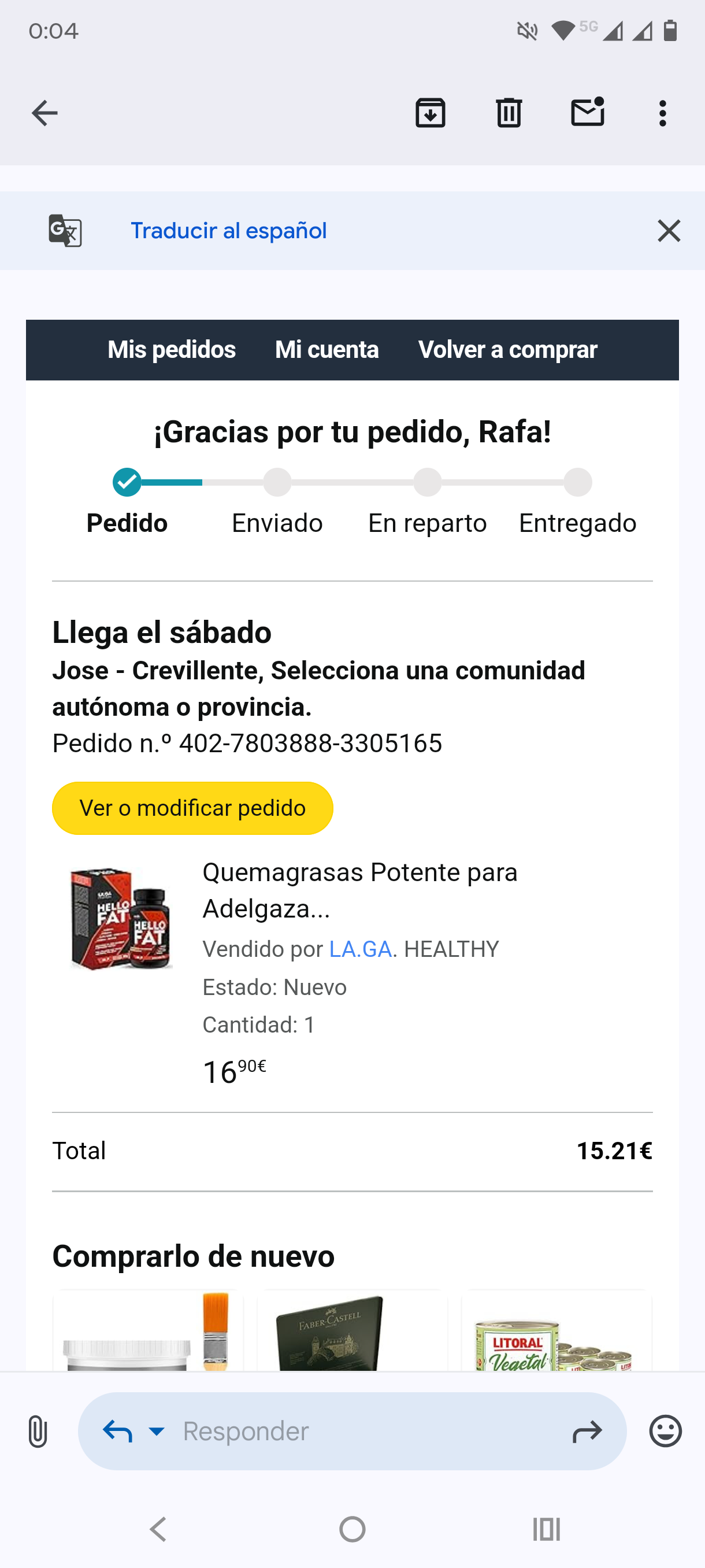
Task: Delete this email
Action: coord(509,113)
